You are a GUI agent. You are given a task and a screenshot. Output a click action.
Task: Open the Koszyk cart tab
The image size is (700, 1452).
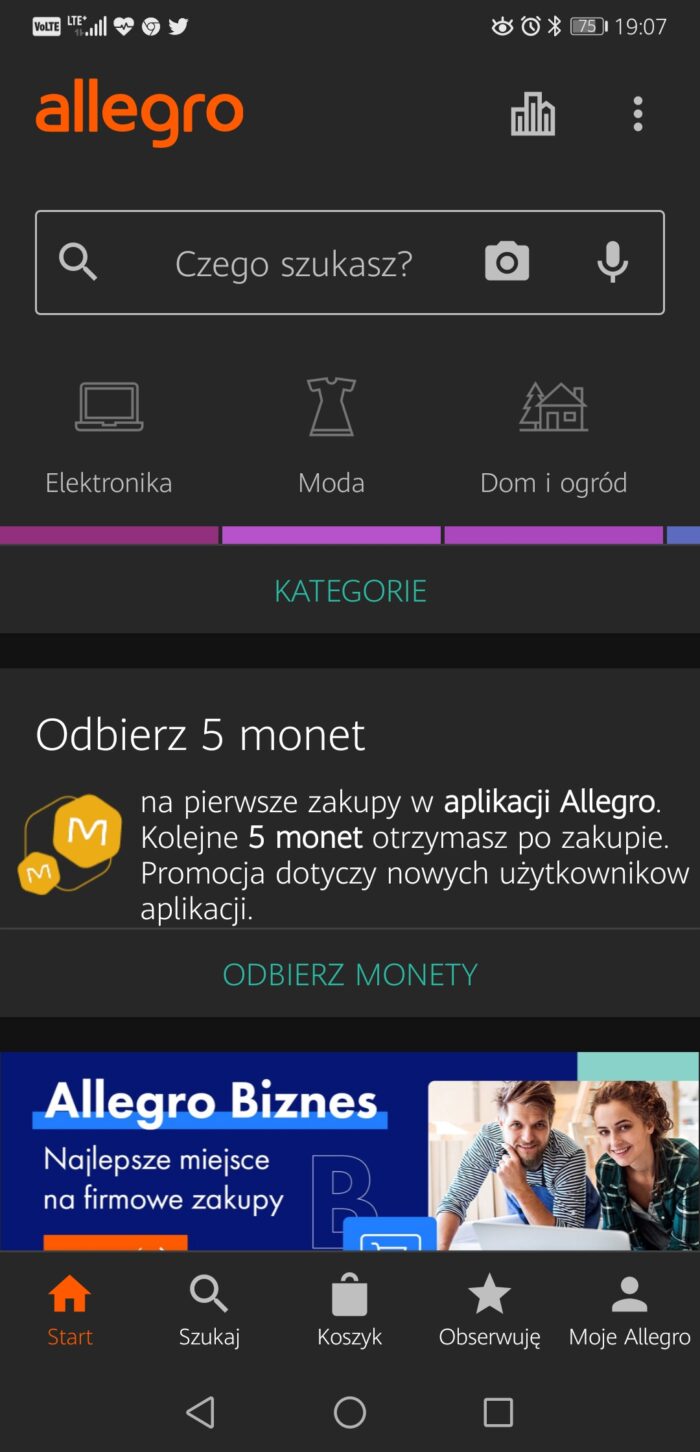tap(350, 1310)
